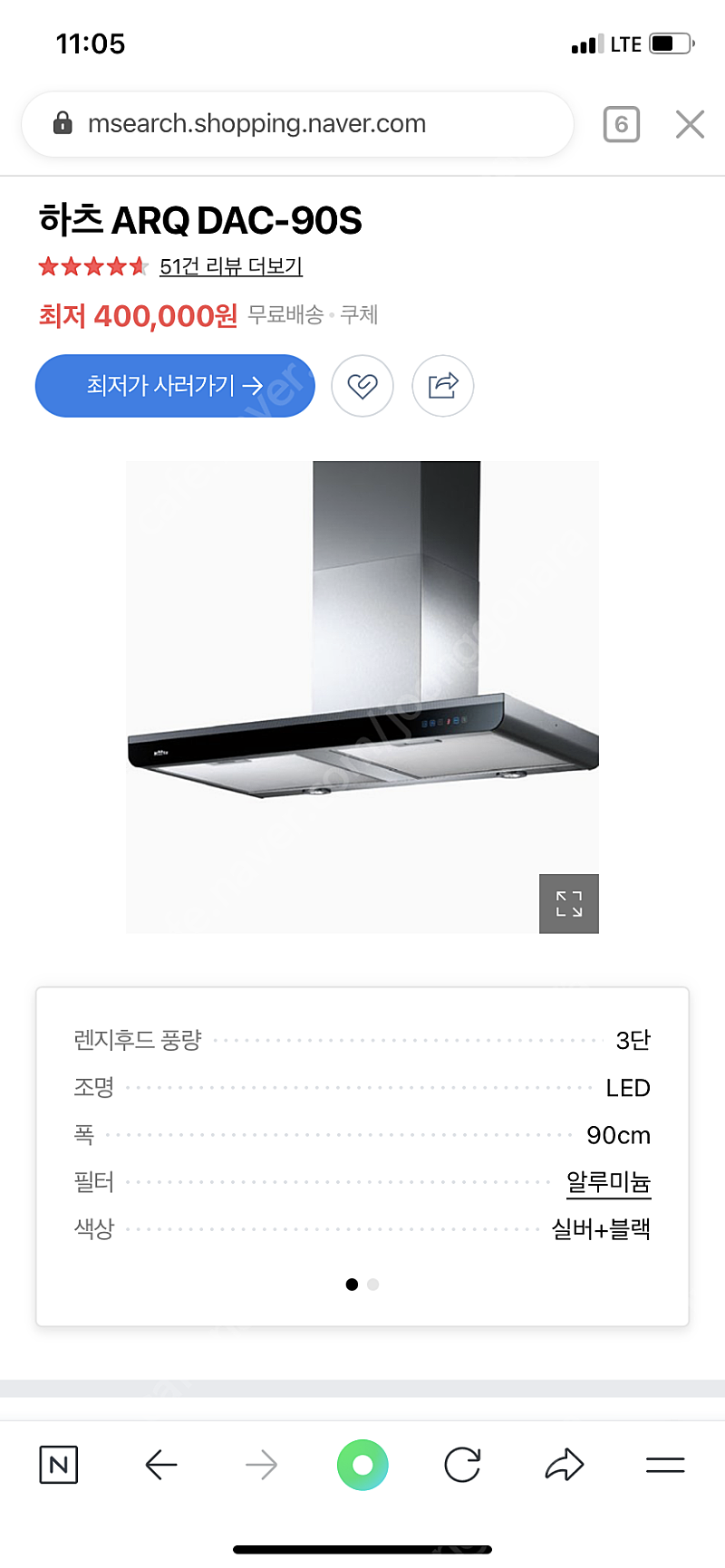Screen dimensions: 725x1568
Task: Tap the range hood product photo
Action: click(362, 697)
